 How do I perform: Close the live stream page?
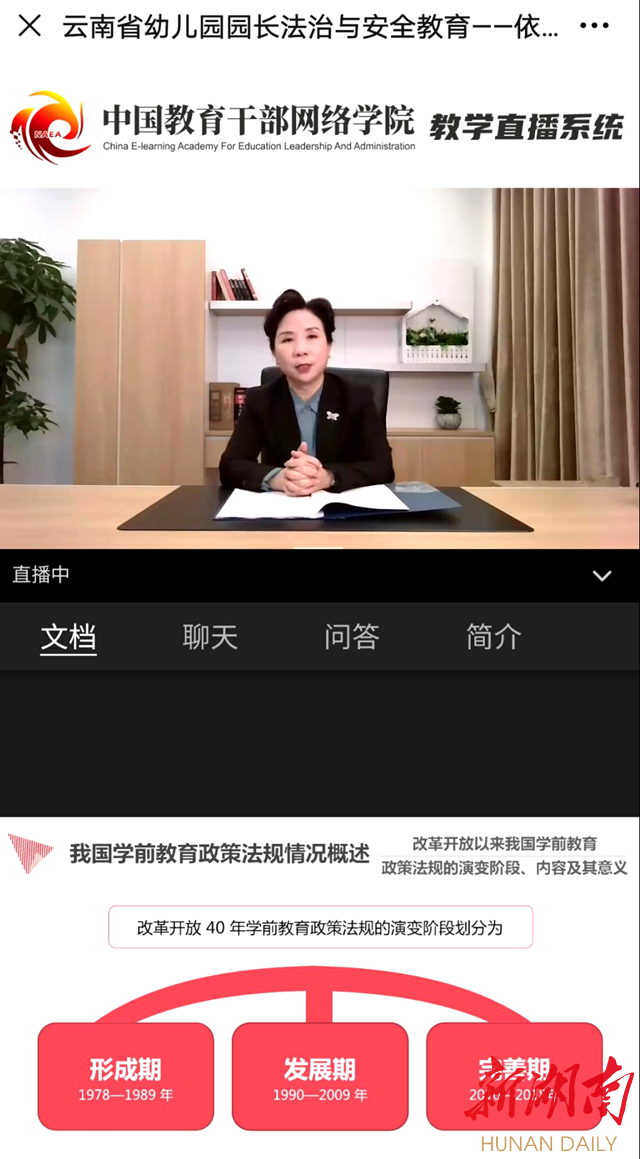(x=30, y=26)
